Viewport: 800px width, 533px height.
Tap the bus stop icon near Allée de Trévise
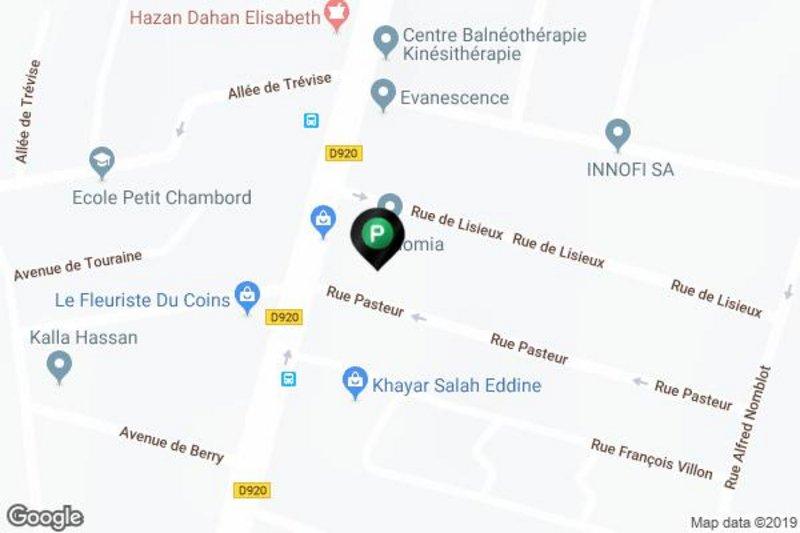[311, 120]
